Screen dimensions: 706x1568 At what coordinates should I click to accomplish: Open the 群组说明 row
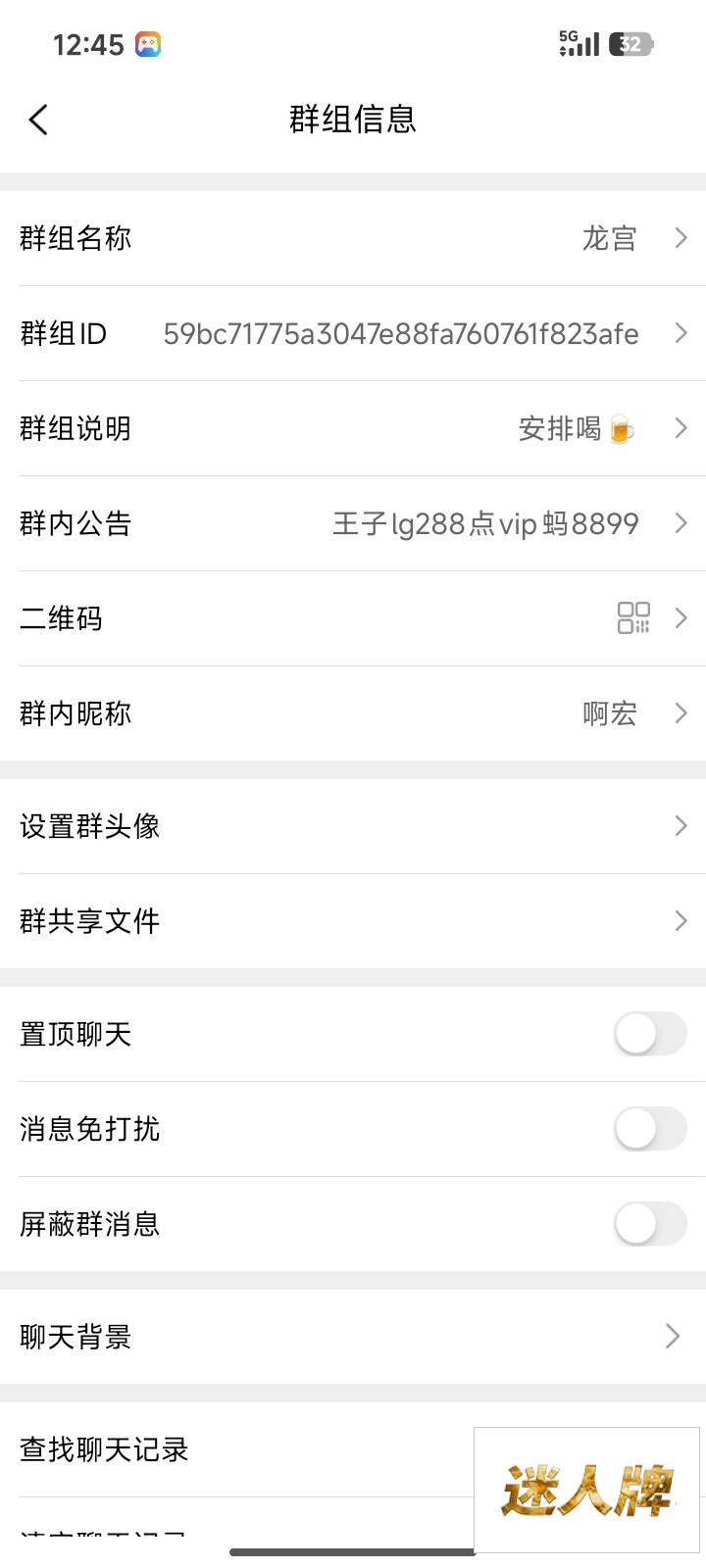pyautogui.click(x=353, y=428)
